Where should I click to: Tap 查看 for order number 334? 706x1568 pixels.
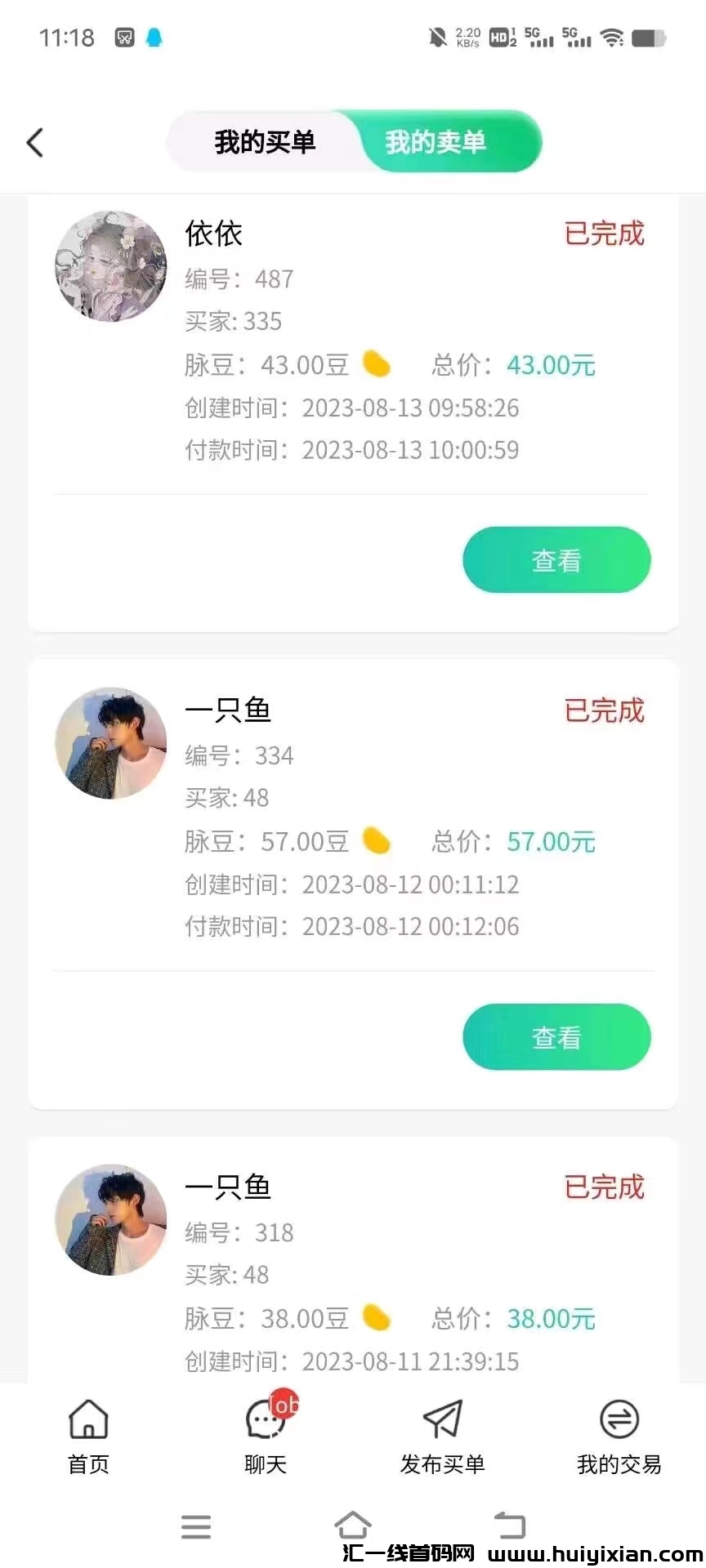click(556, 1037)
